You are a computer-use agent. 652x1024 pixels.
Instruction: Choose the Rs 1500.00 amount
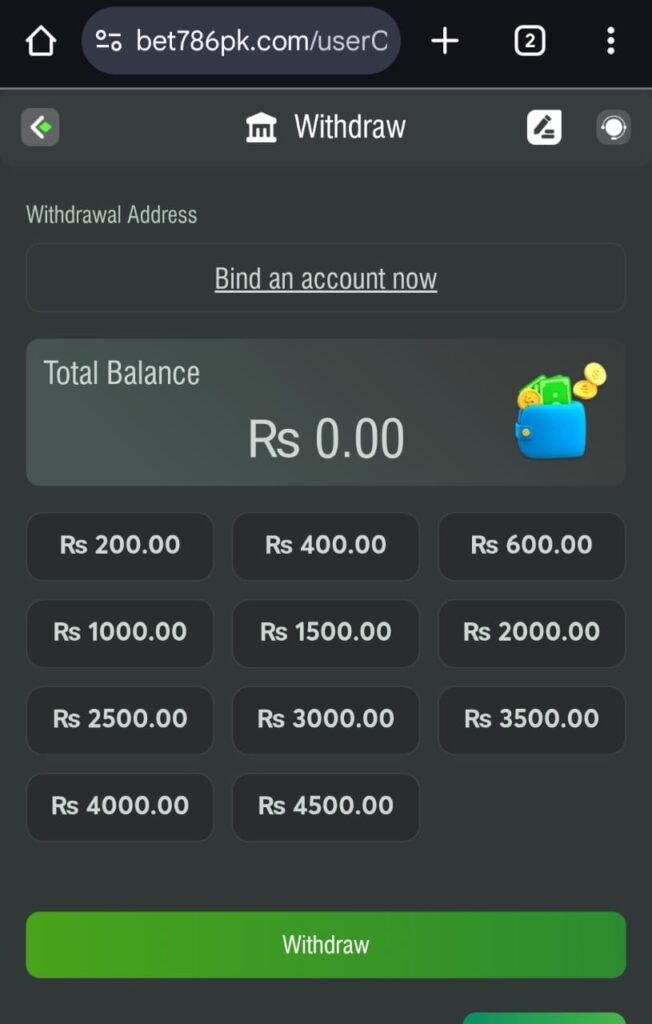click(x=326, y=632)
